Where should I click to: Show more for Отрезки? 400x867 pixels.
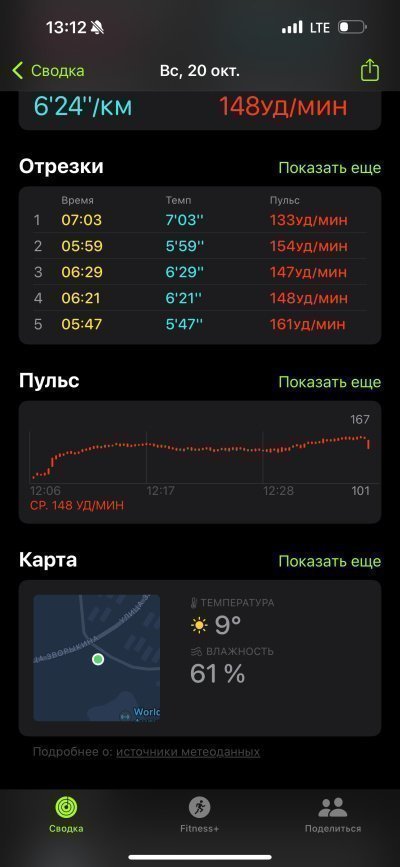point(330,168)
